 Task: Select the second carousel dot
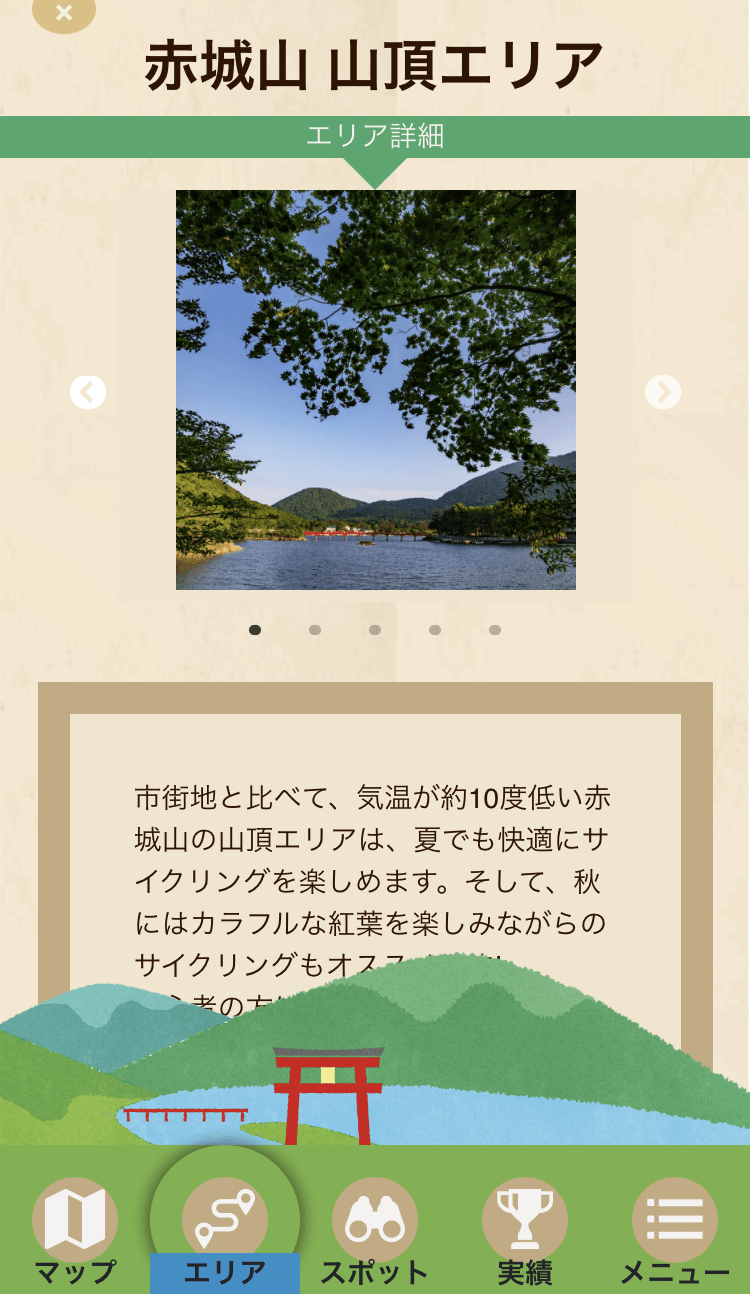tap(315, 630)
